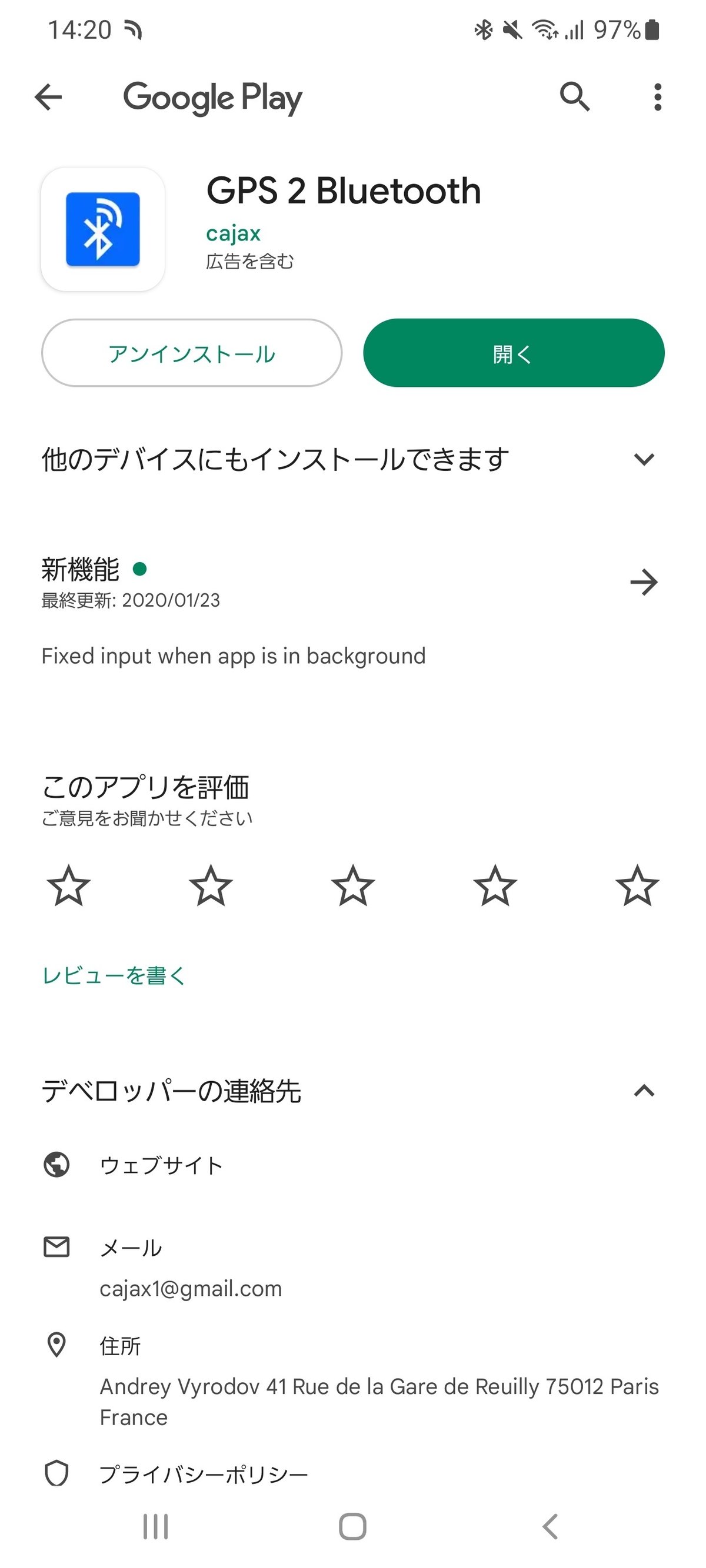Tap アンインストール to uninstall the app
This screenshot has height=1568, width=706.
191,353
